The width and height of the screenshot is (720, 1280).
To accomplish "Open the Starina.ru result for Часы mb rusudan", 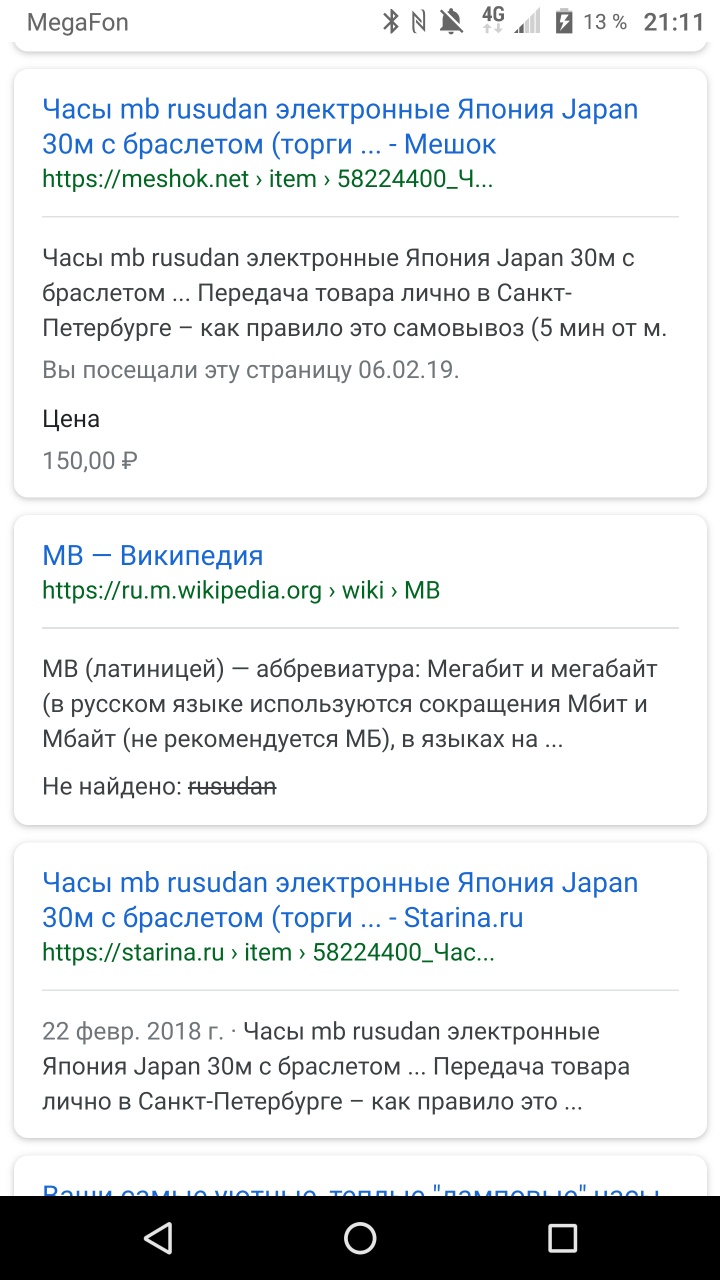I will [x=340, y=900].
